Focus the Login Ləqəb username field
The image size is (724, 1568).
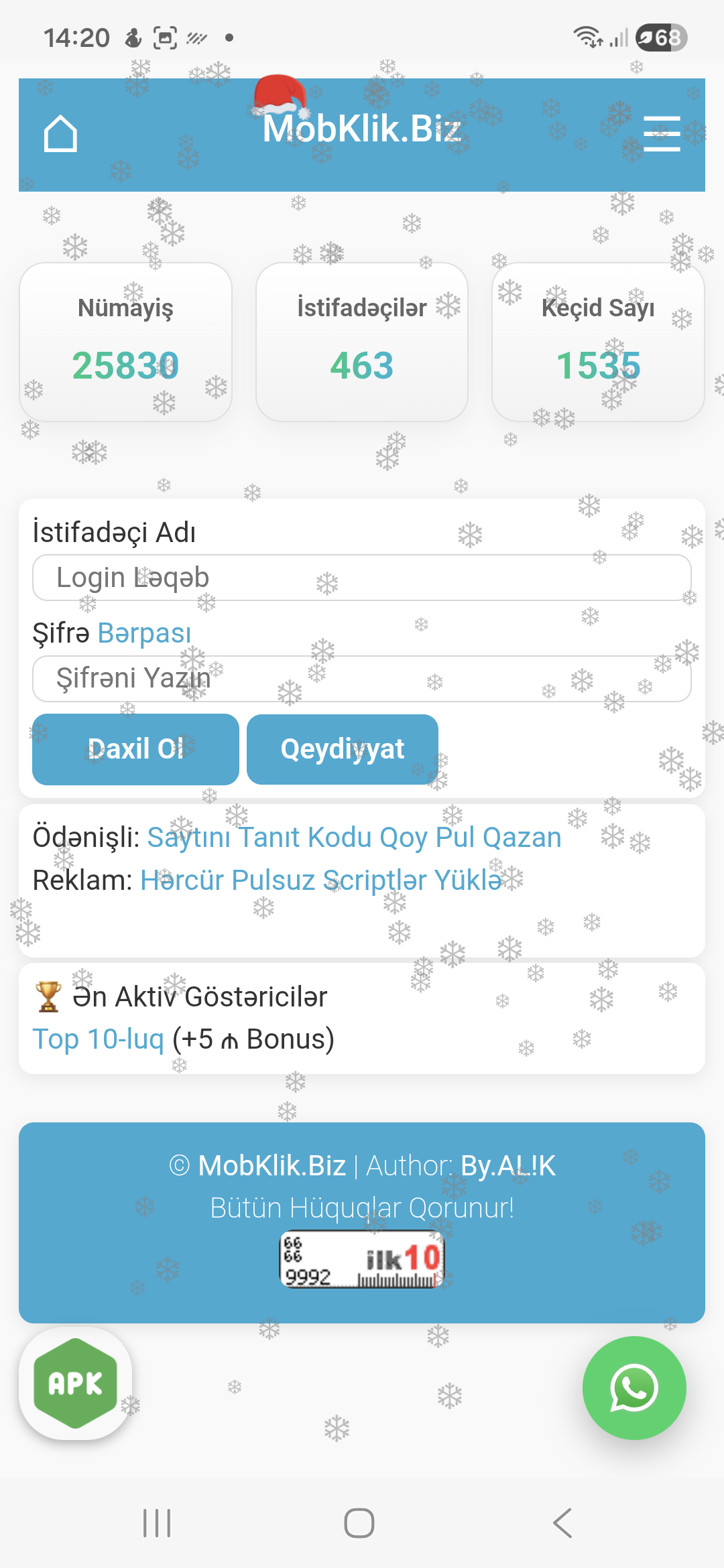[x=362, y=578]
